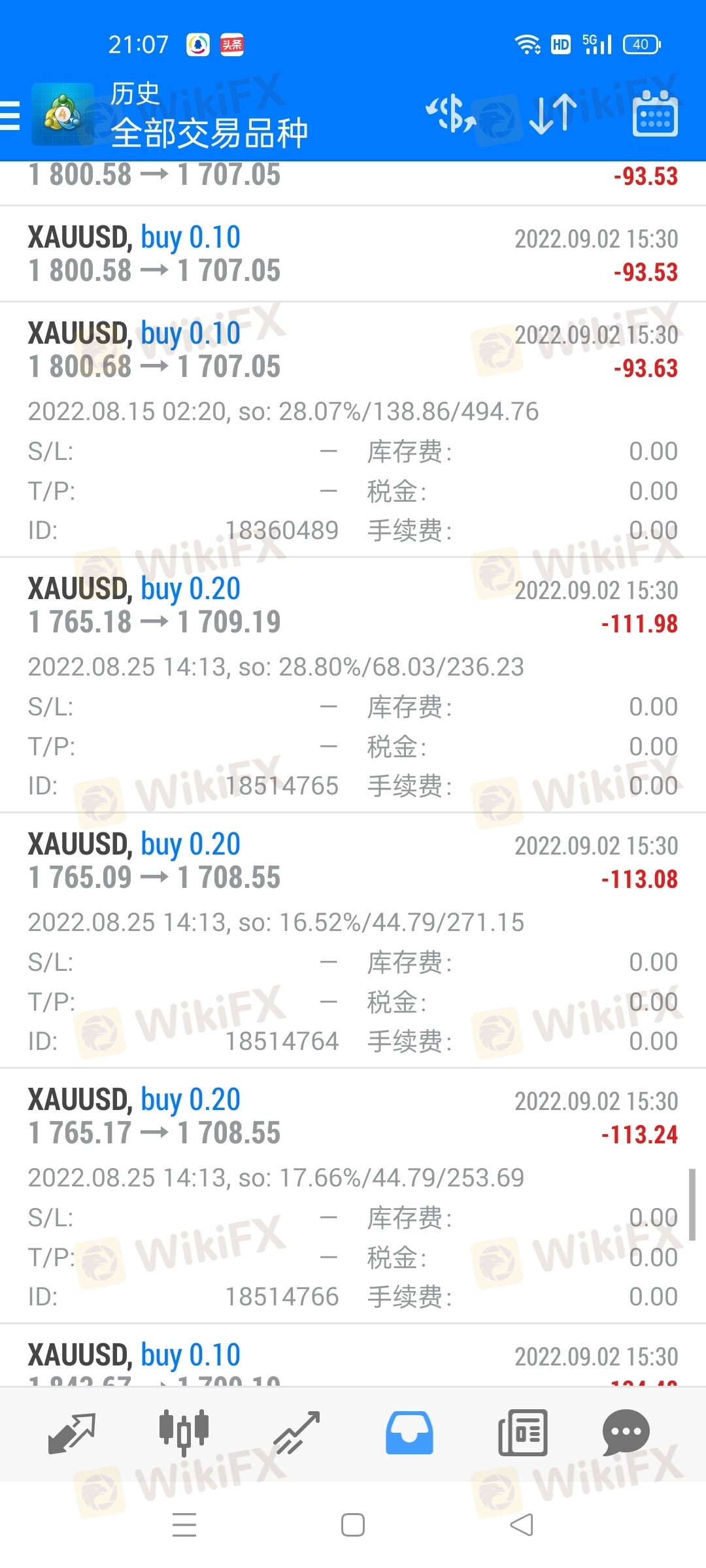Expand the XAUUSD trade opened at 1 800.58
The height and width of the screenshot is (1568, 706).
pos(353,254)
